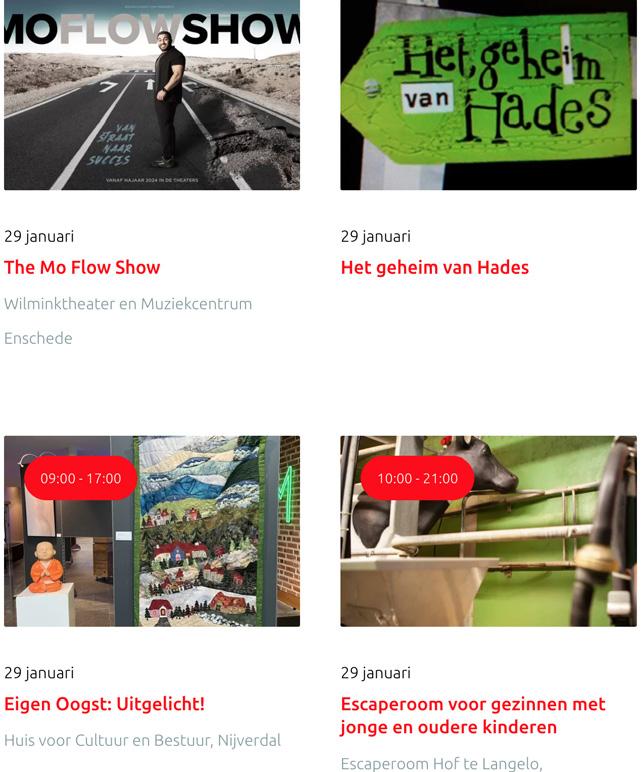Screen dimensions: 642x772
Task: Open 'Escaperoom voor gezinnen met jonge en oudere kinderen' link
Action: tap(472, 715)
